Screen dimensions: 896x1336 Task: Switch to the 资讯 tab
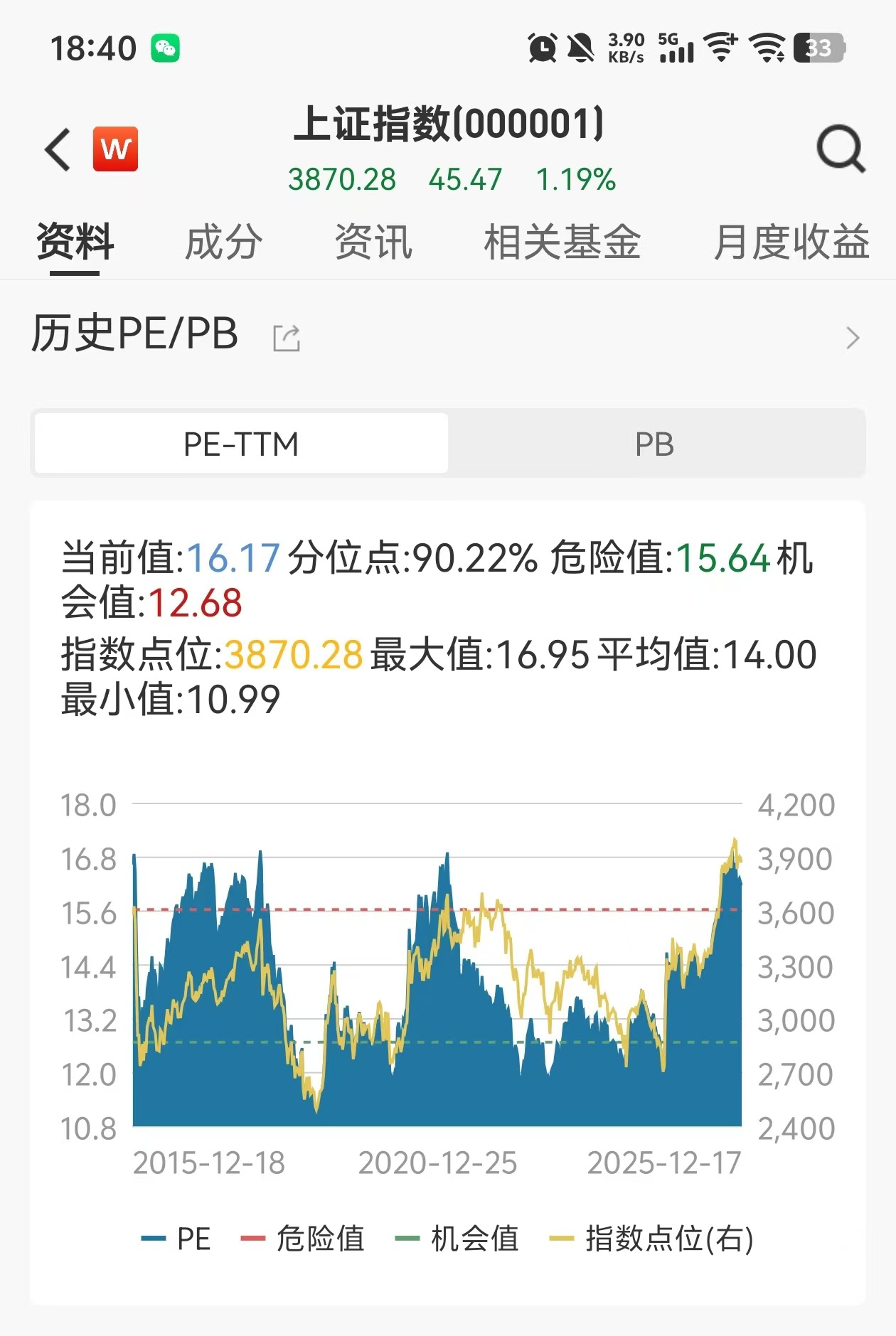click(373, 242)
